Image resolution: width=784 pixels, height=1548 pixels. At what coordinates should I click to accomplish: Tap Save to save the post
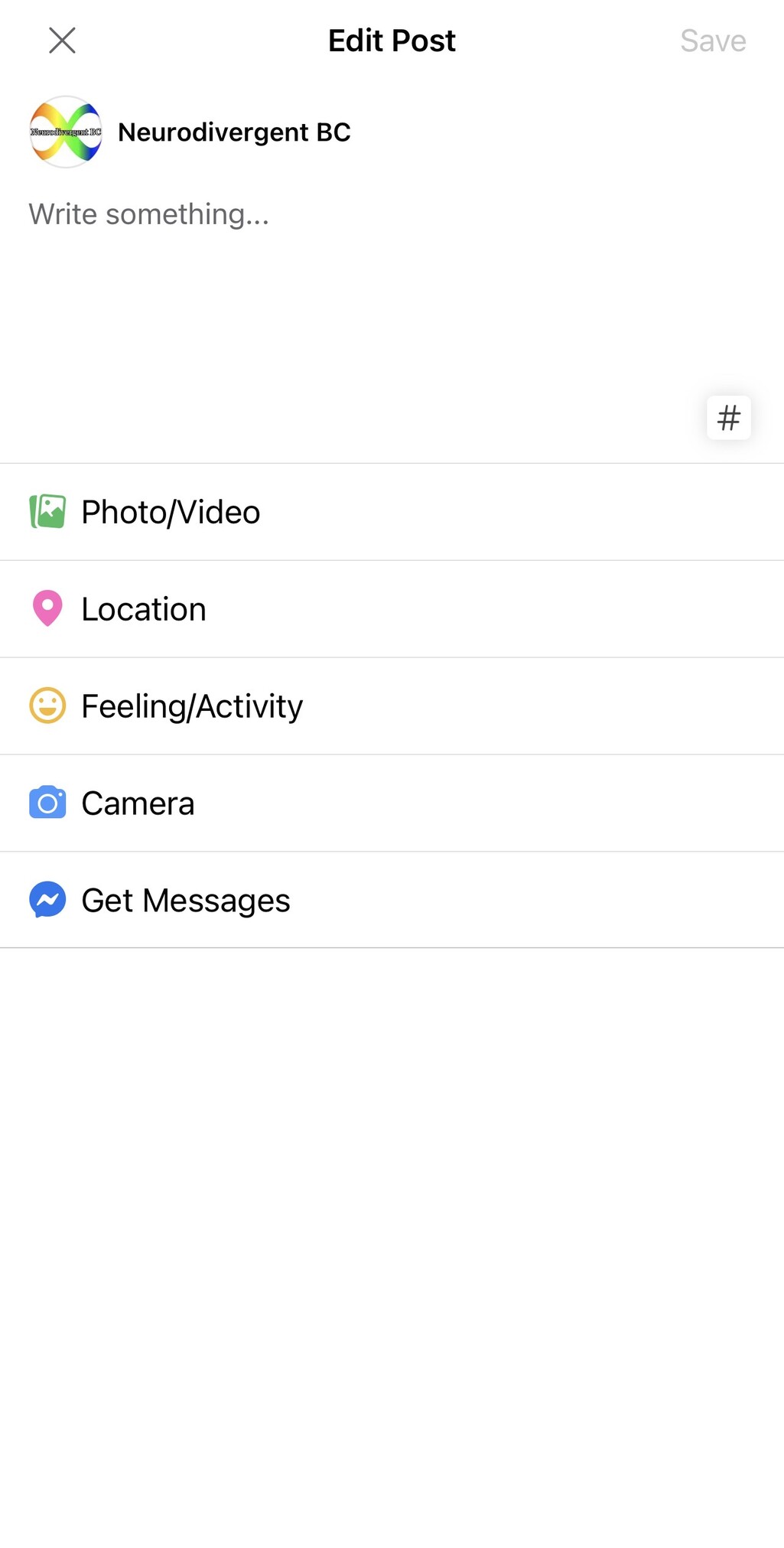(712, 41)
